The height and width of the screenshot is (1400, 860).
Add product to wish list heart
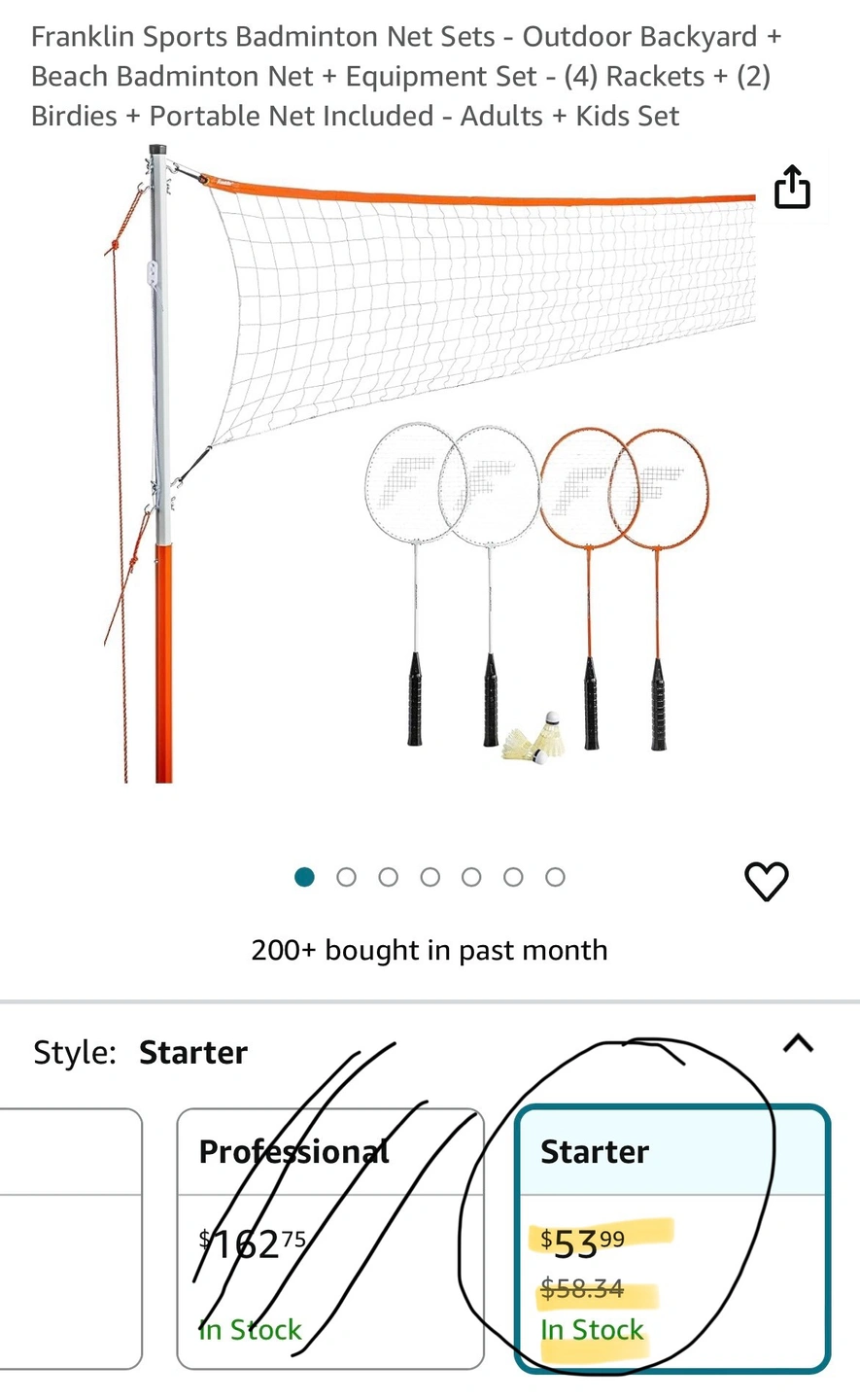pos(766,881)
